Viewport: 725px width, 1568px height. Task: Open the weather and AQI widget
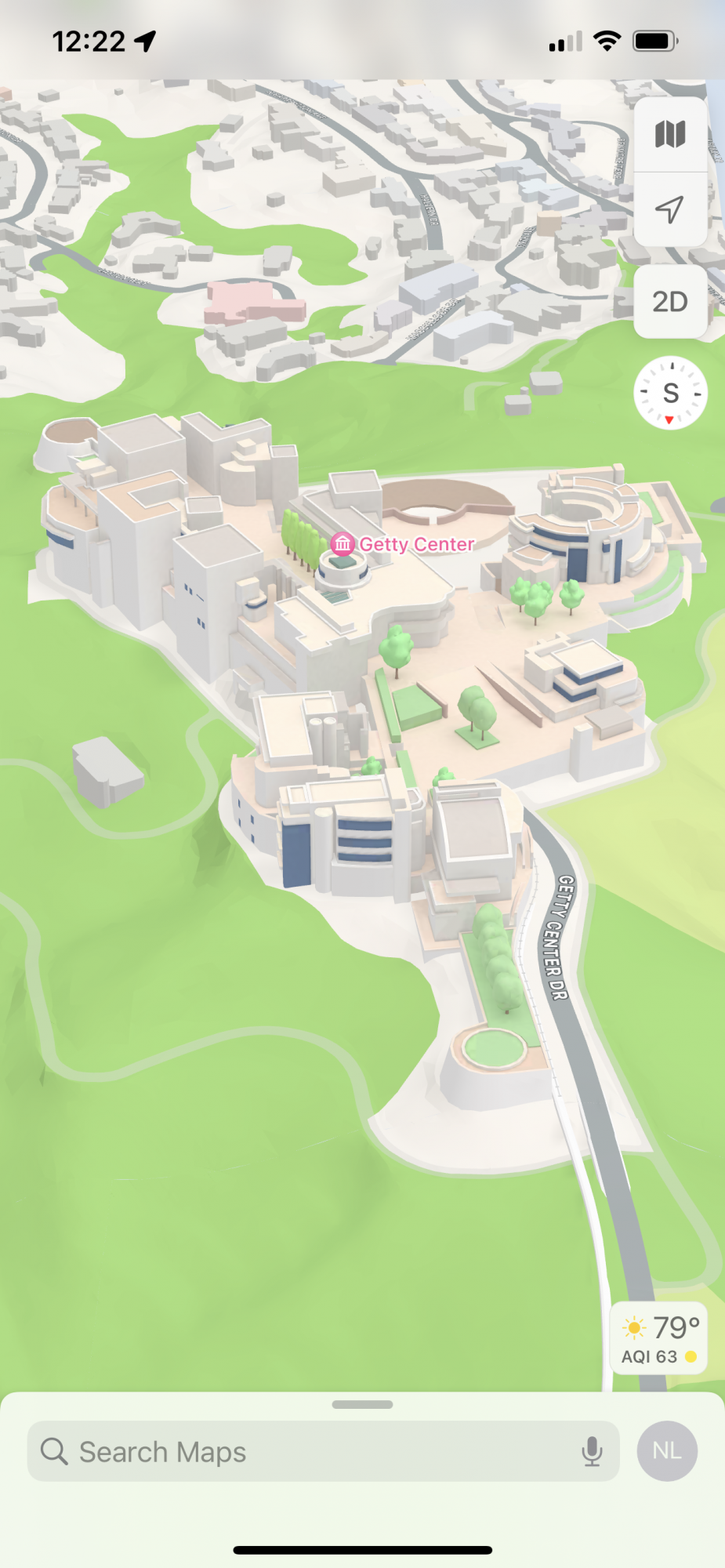[x=659, y=1338]
